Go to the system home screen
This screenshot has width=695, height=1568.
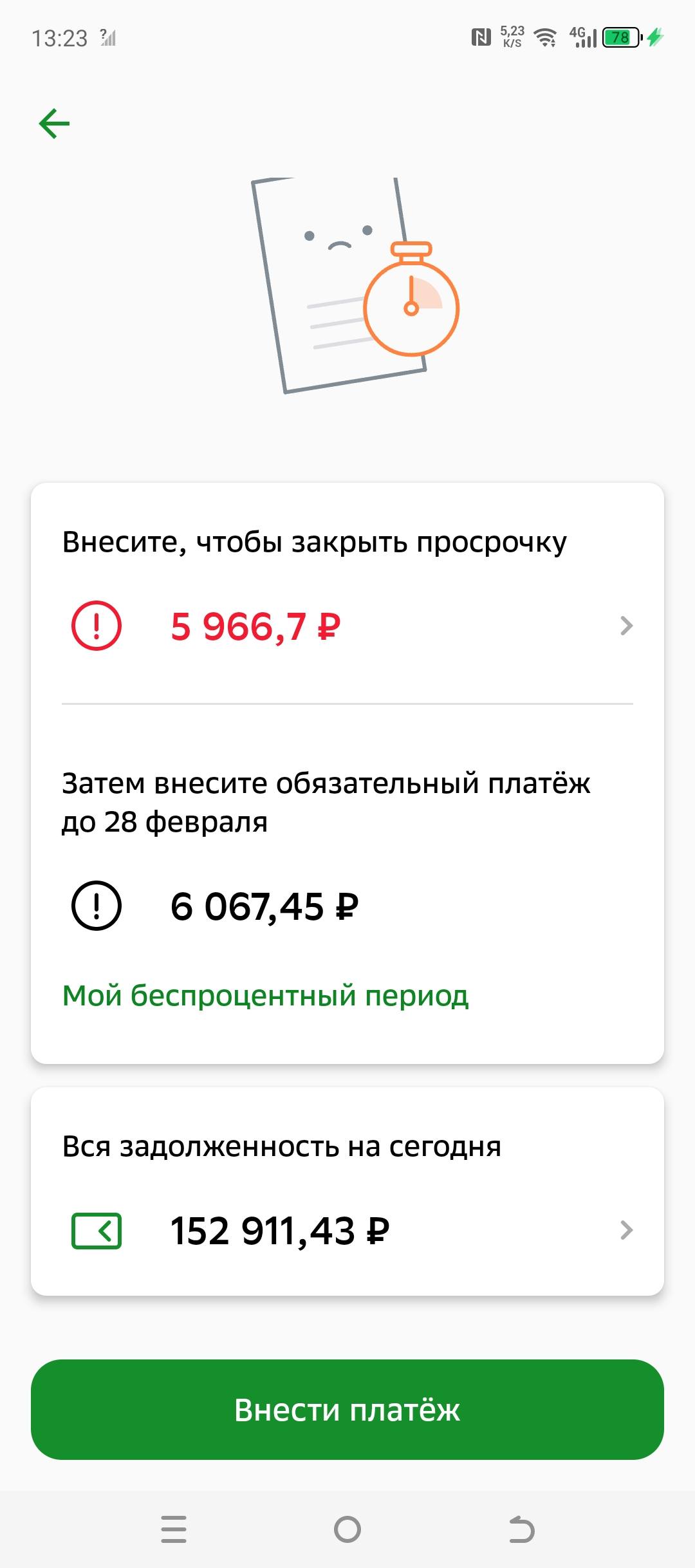pyautogui.click(x=347, y=1529)
